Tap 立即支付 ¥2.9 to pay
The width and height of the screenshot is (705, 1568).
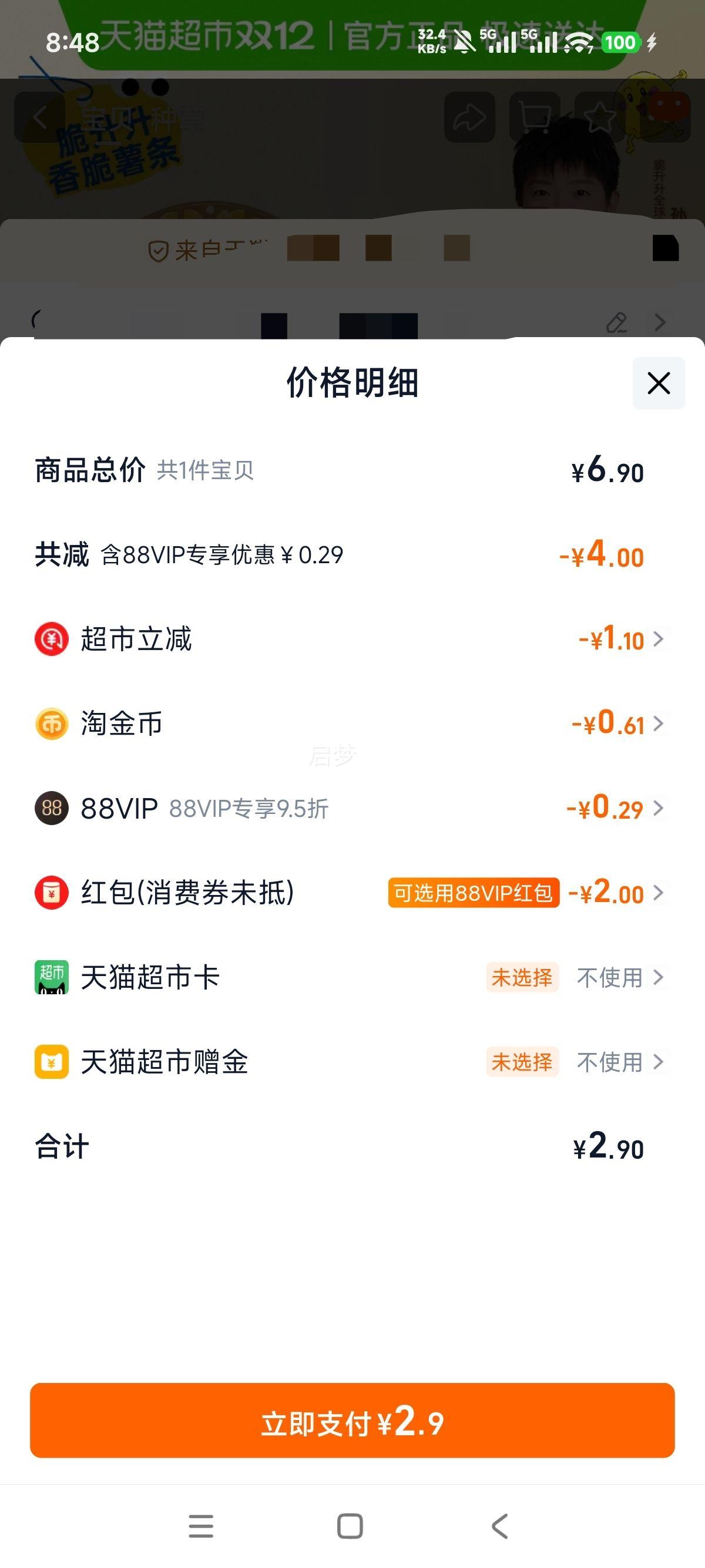pos(352,1421)
